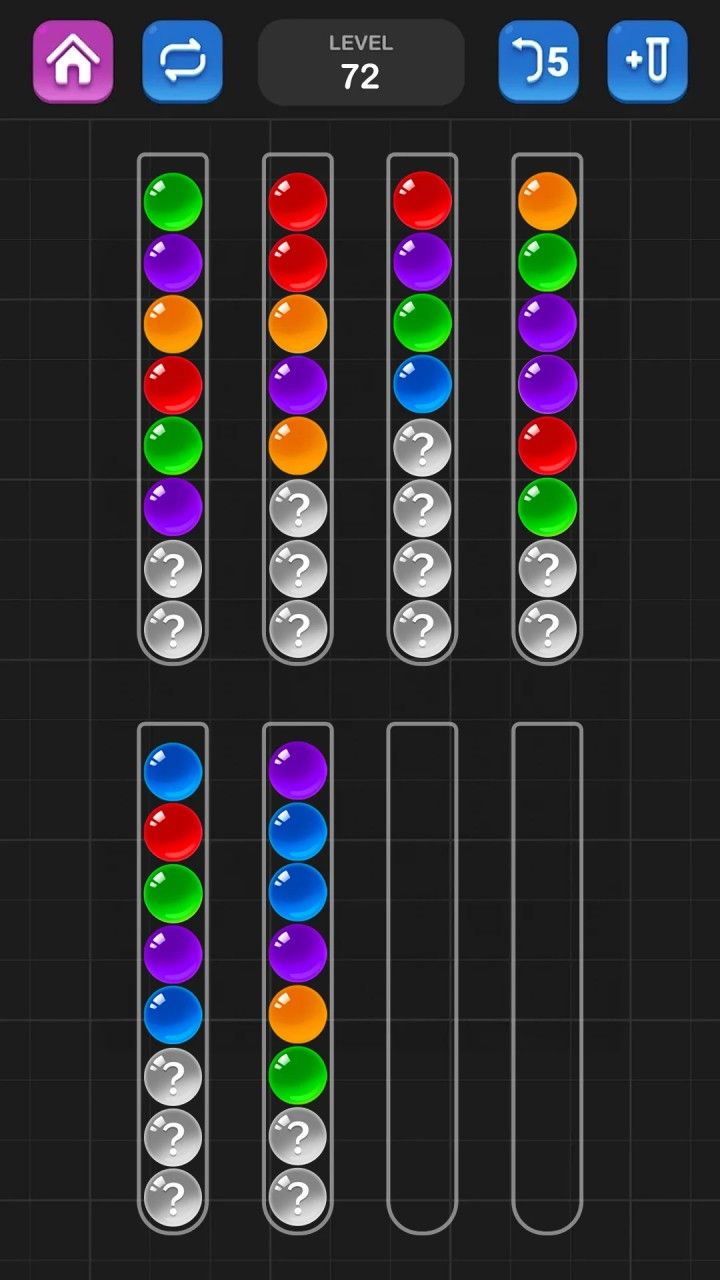Choose the tube with purple over blue balls
The image size is (720, 1280).
[x=298, y=977]
